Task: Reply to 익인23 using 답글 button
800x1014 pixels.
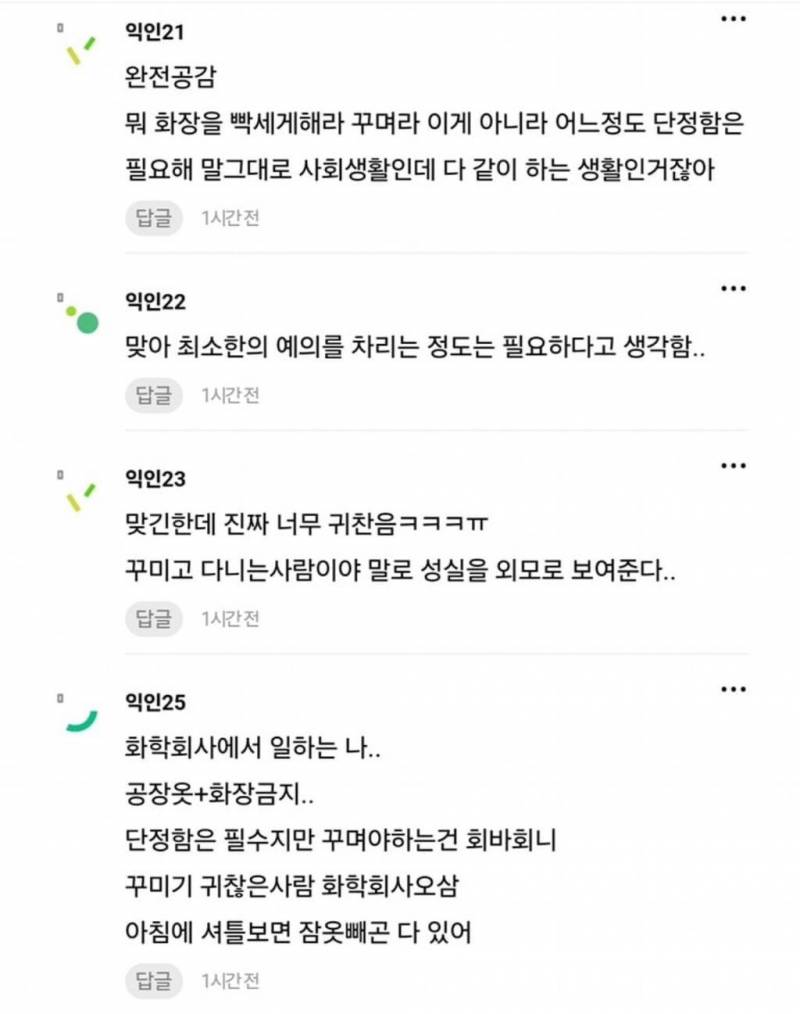Action: click(x=153, y=619)
